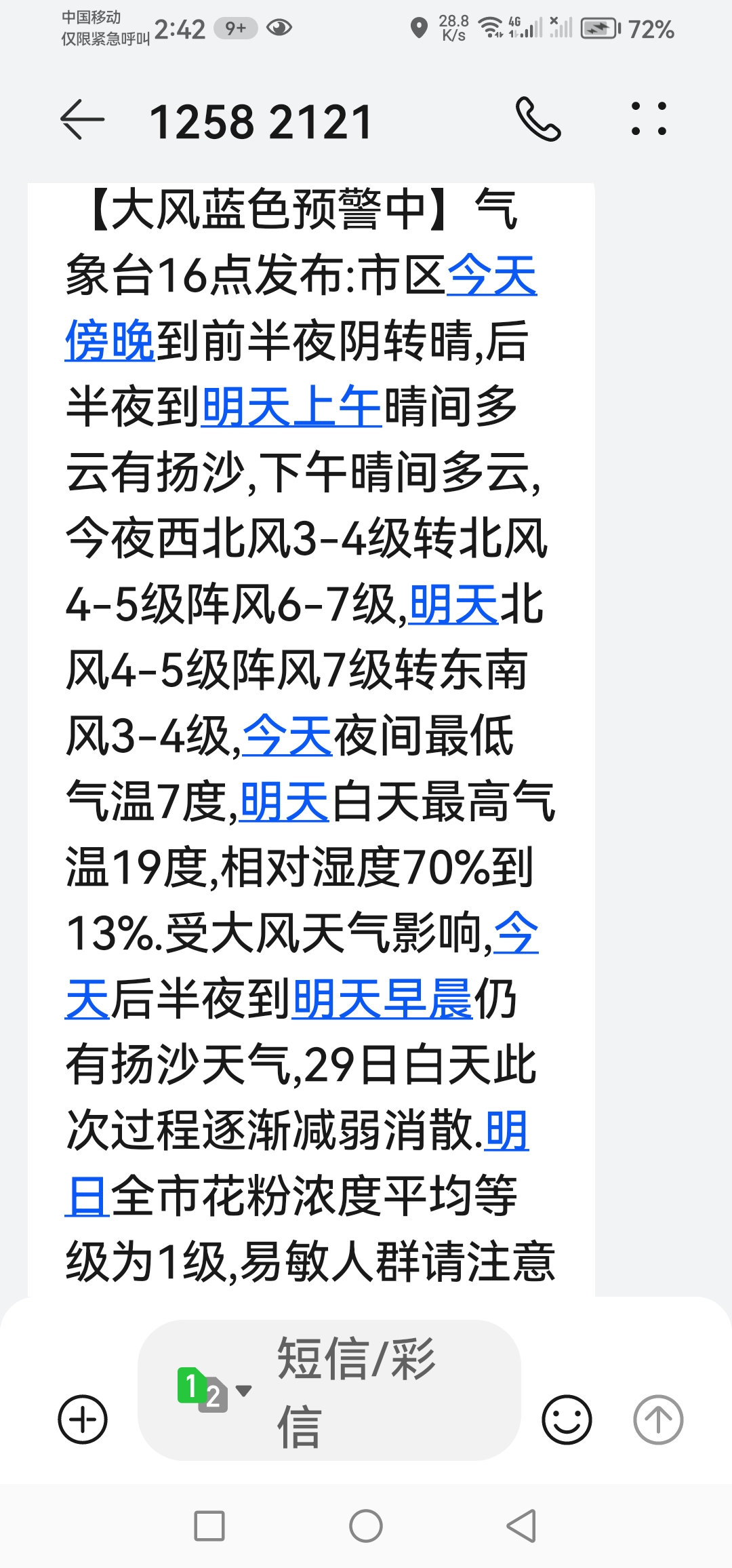Call the number 1258 2121
Viewport: 732px width, 1568px height.
pos(538,119)
